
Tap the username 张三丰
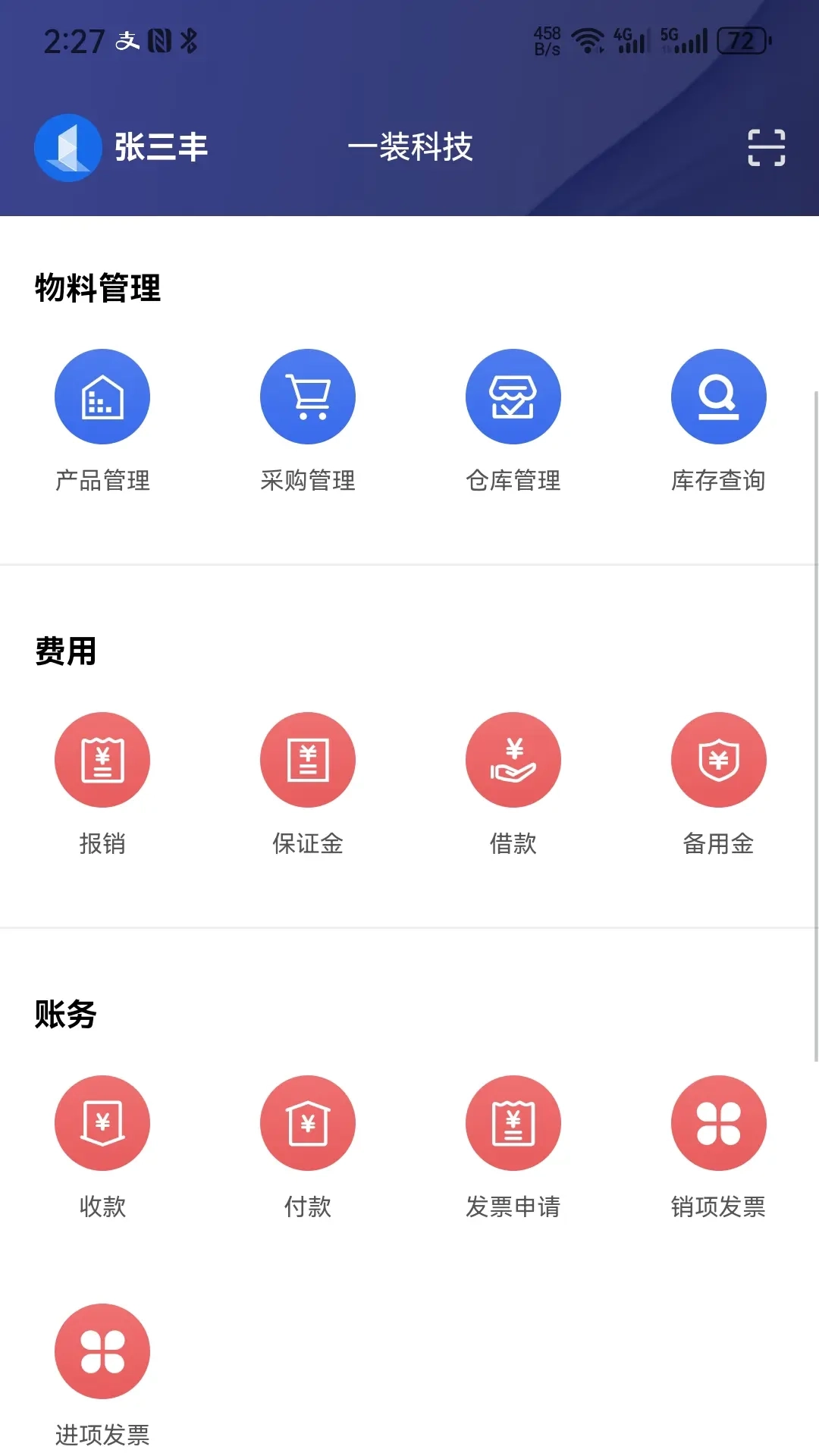click(x=162, y=148)
